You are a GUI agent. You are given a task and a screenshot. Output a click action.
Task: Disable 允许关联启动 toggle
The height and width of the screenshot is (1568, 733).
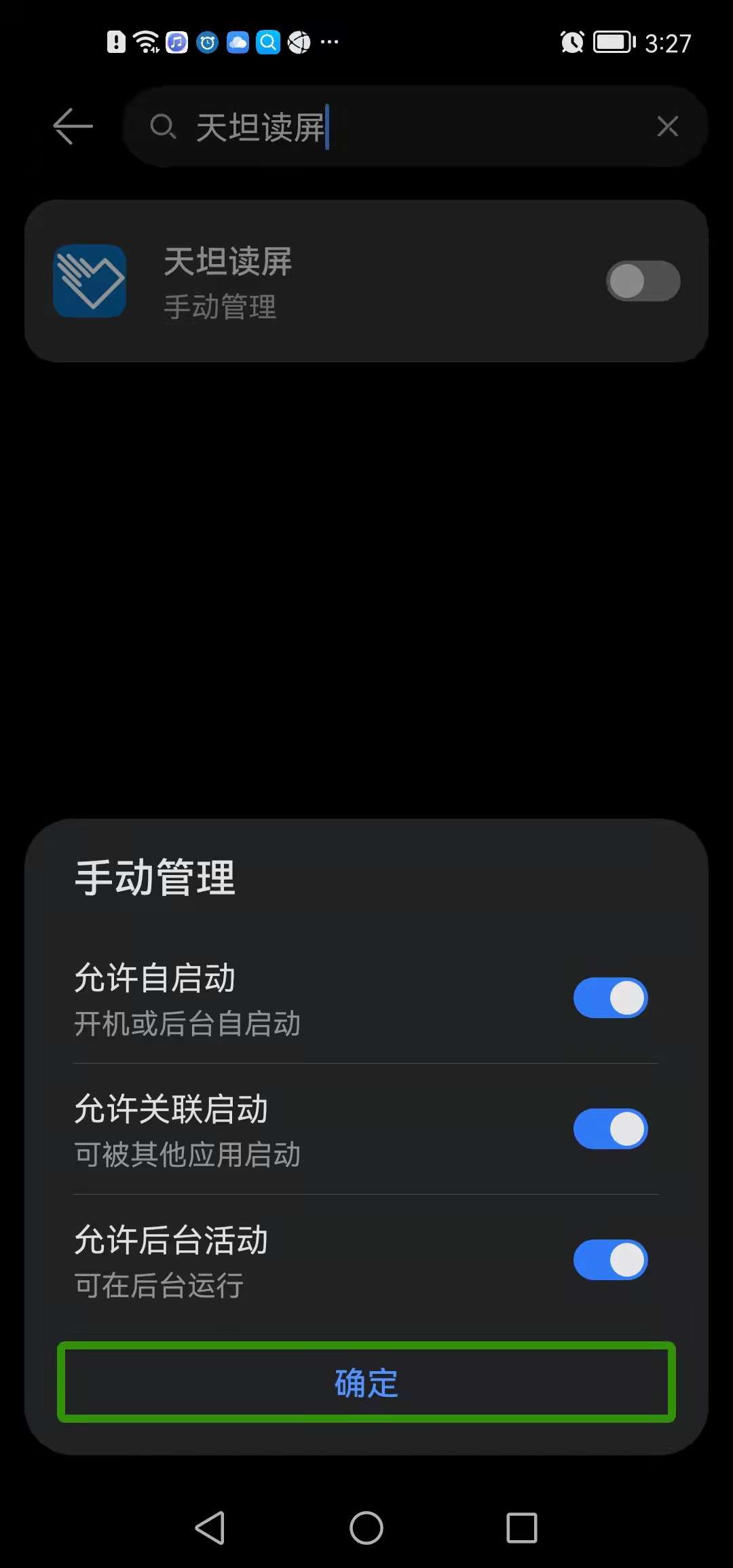pyautogui.click(x=610, y=1129)
